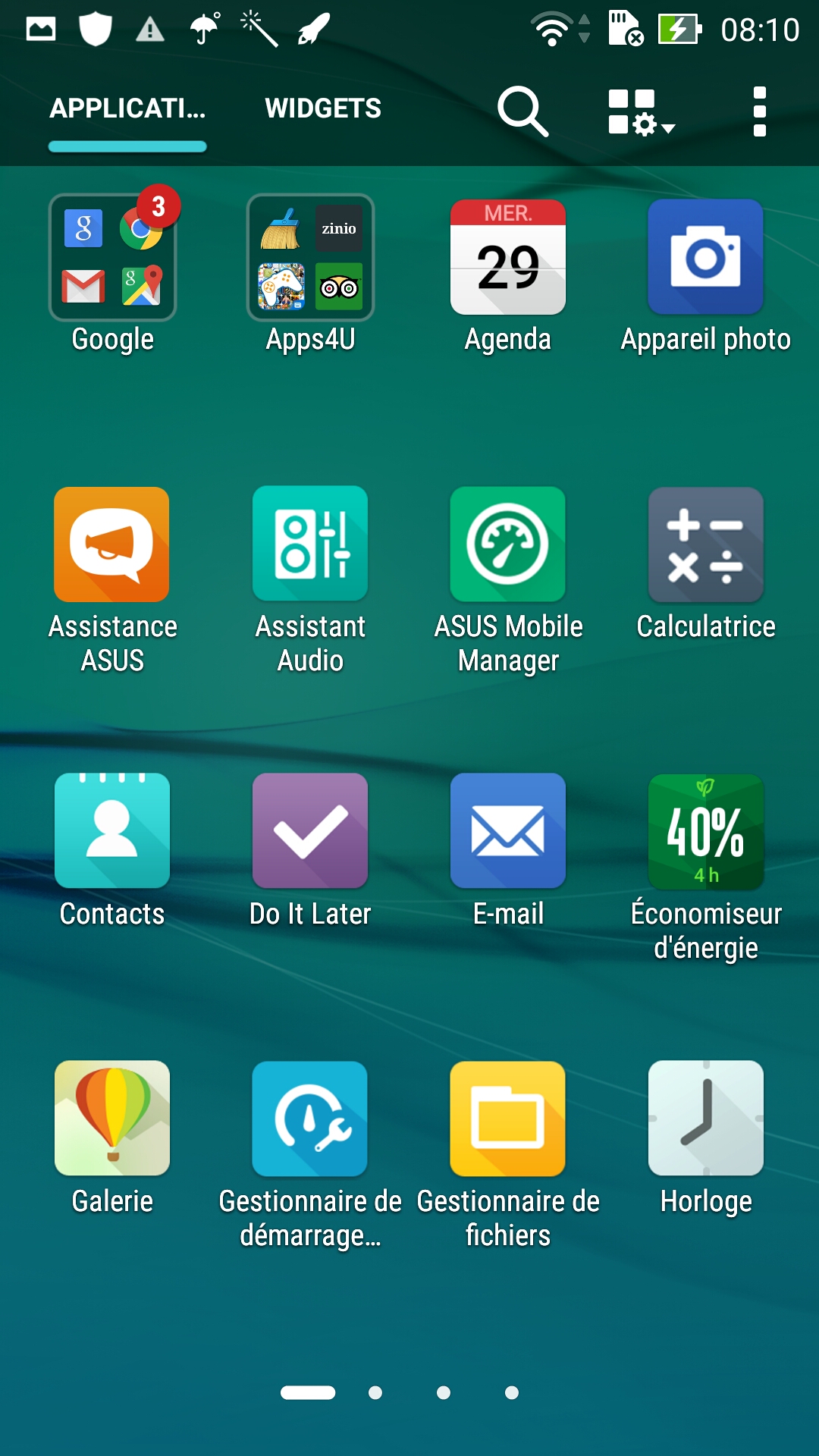Launch Appareil photo camera

pyautogui.click(x=705, y=258)
